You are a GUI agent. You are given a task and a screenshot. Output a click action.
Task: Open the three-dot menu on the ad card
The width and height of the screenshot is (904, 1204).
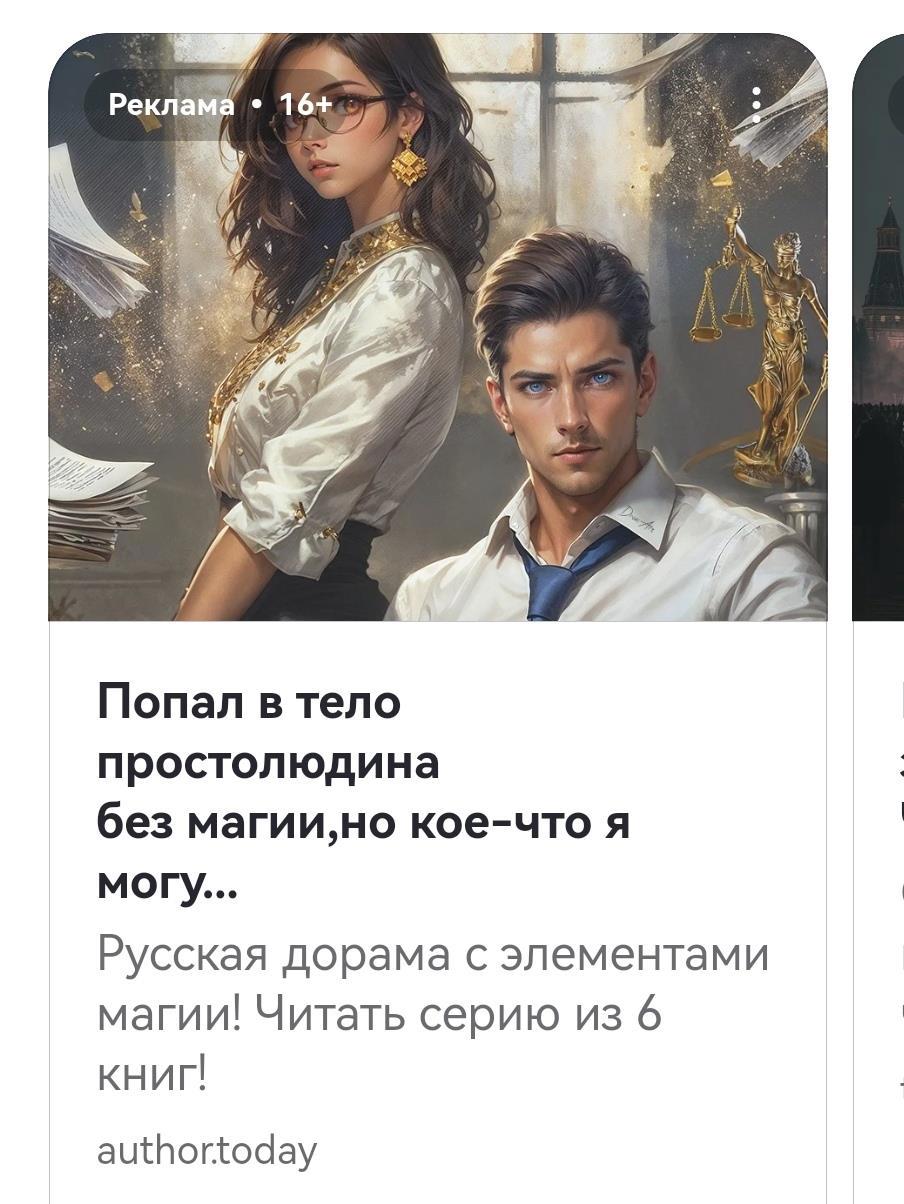757,105
